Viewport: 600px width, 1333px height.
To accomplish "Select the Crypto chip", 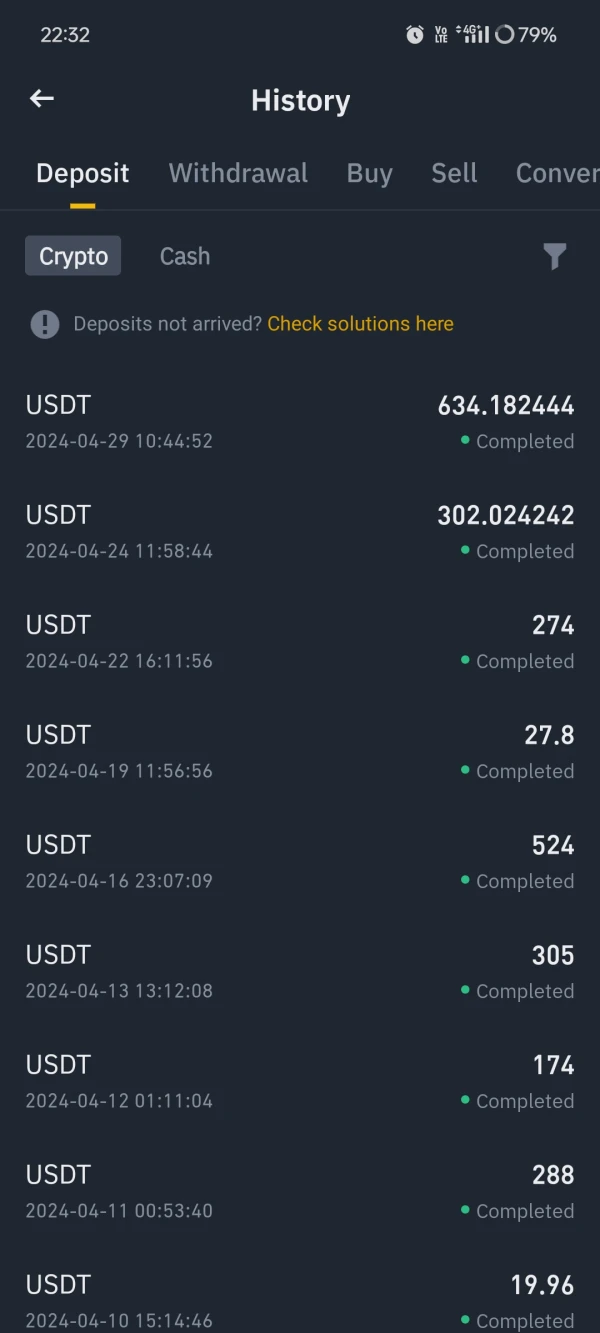I will (73, 256).
